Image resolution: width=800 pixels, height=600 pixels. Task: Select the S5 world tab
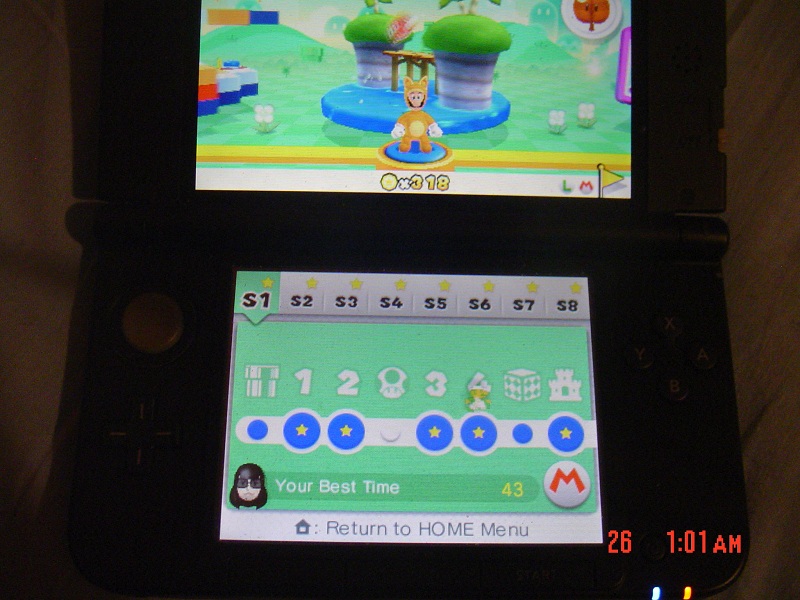[x=435, y=302]
